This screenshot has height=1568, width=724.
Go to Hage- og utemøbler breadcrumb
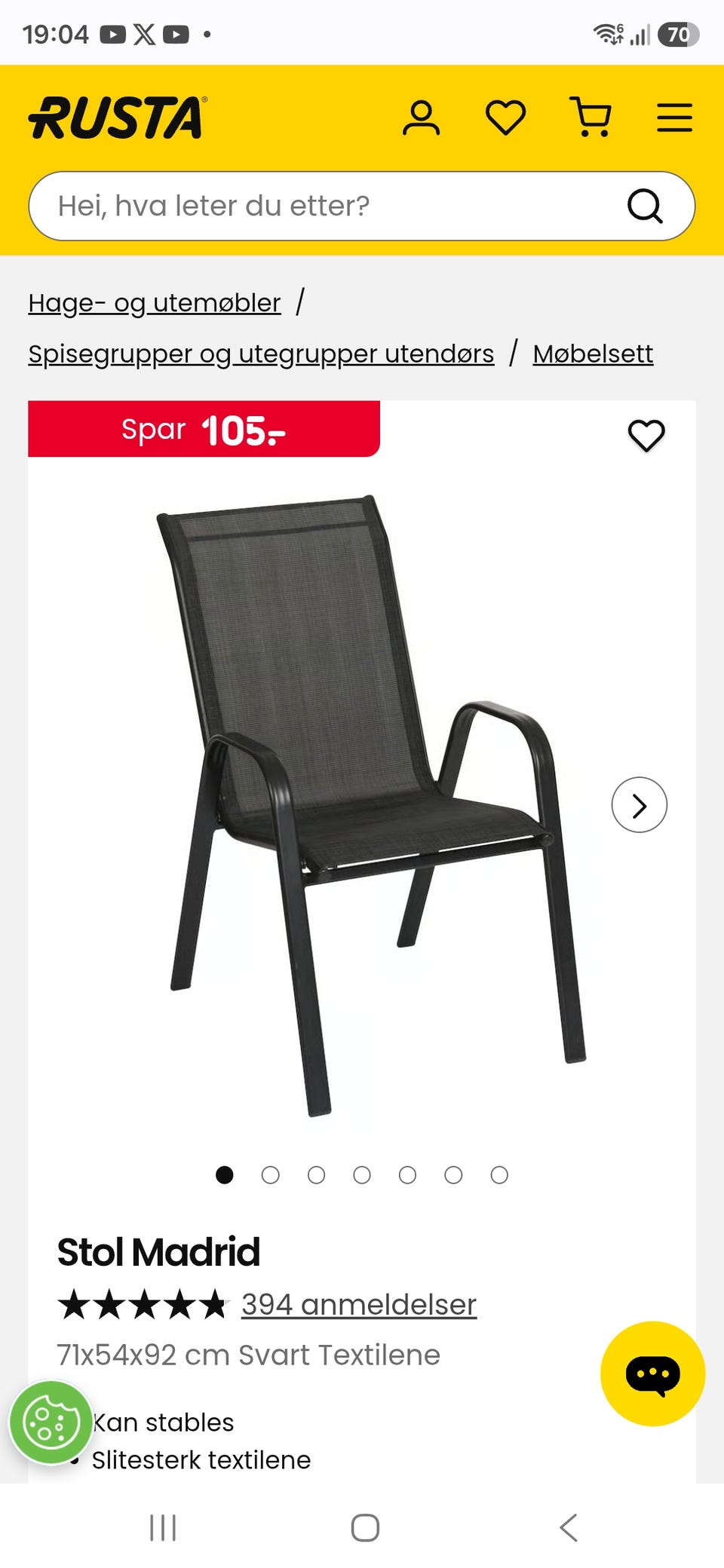155,303
